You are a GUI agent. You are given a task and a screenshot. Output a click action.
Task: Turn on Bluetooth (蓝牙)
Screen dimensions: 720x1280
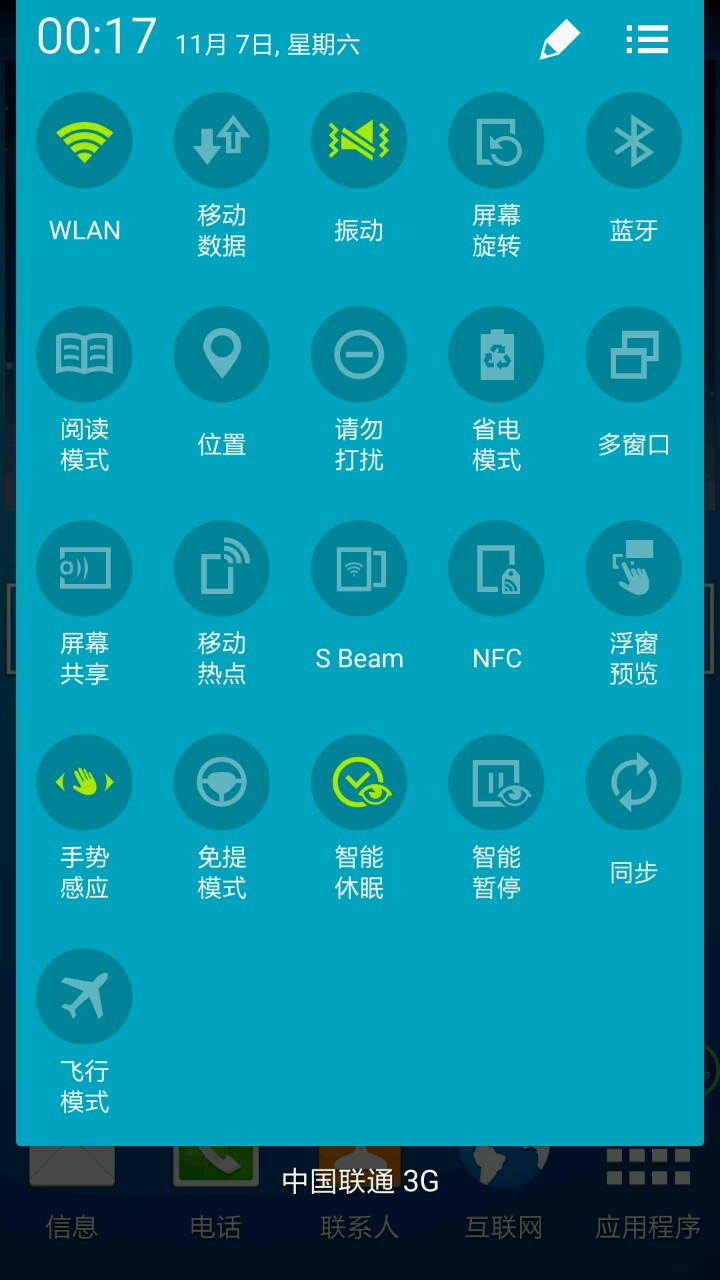[633, 141]
